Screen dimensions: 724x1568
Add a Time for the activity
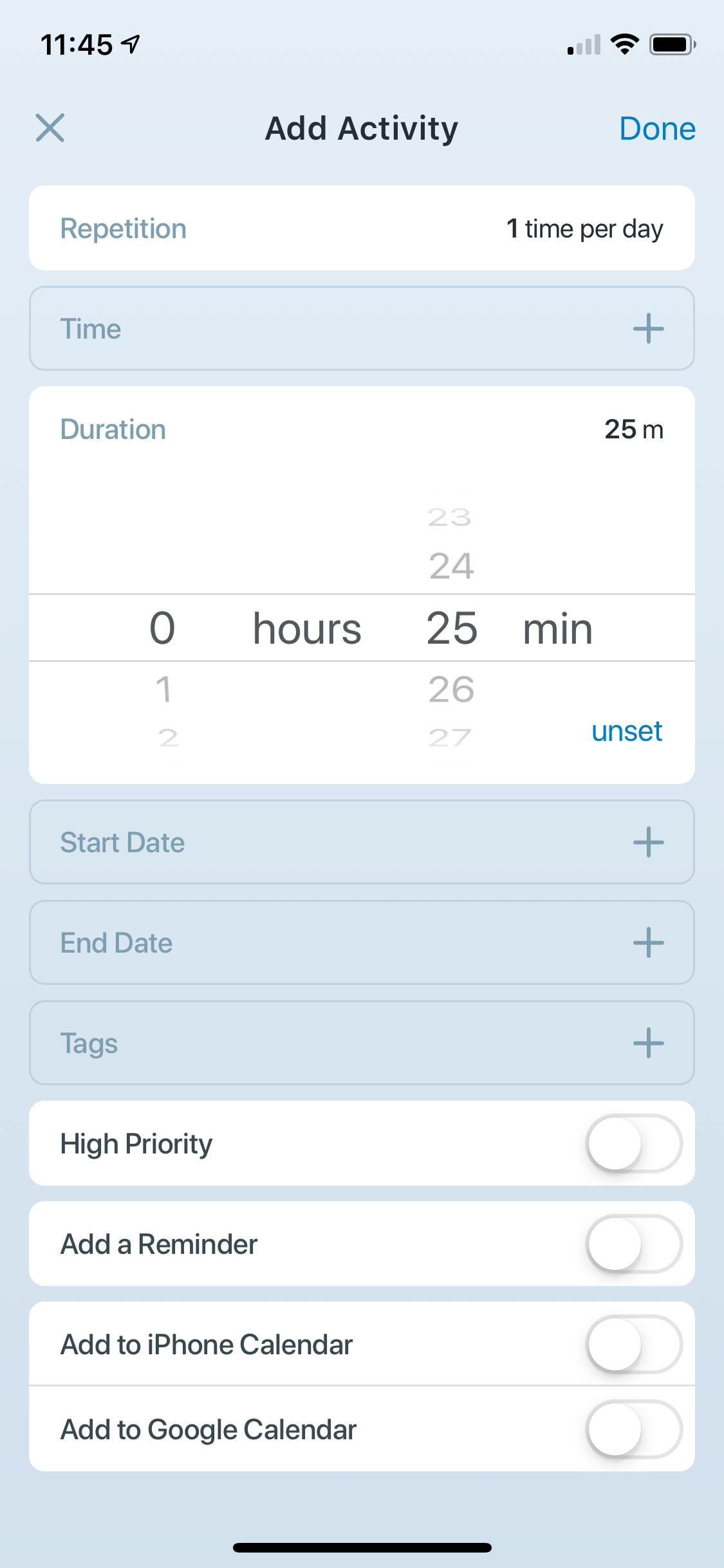pyautogui.click(x=647, y=329)
